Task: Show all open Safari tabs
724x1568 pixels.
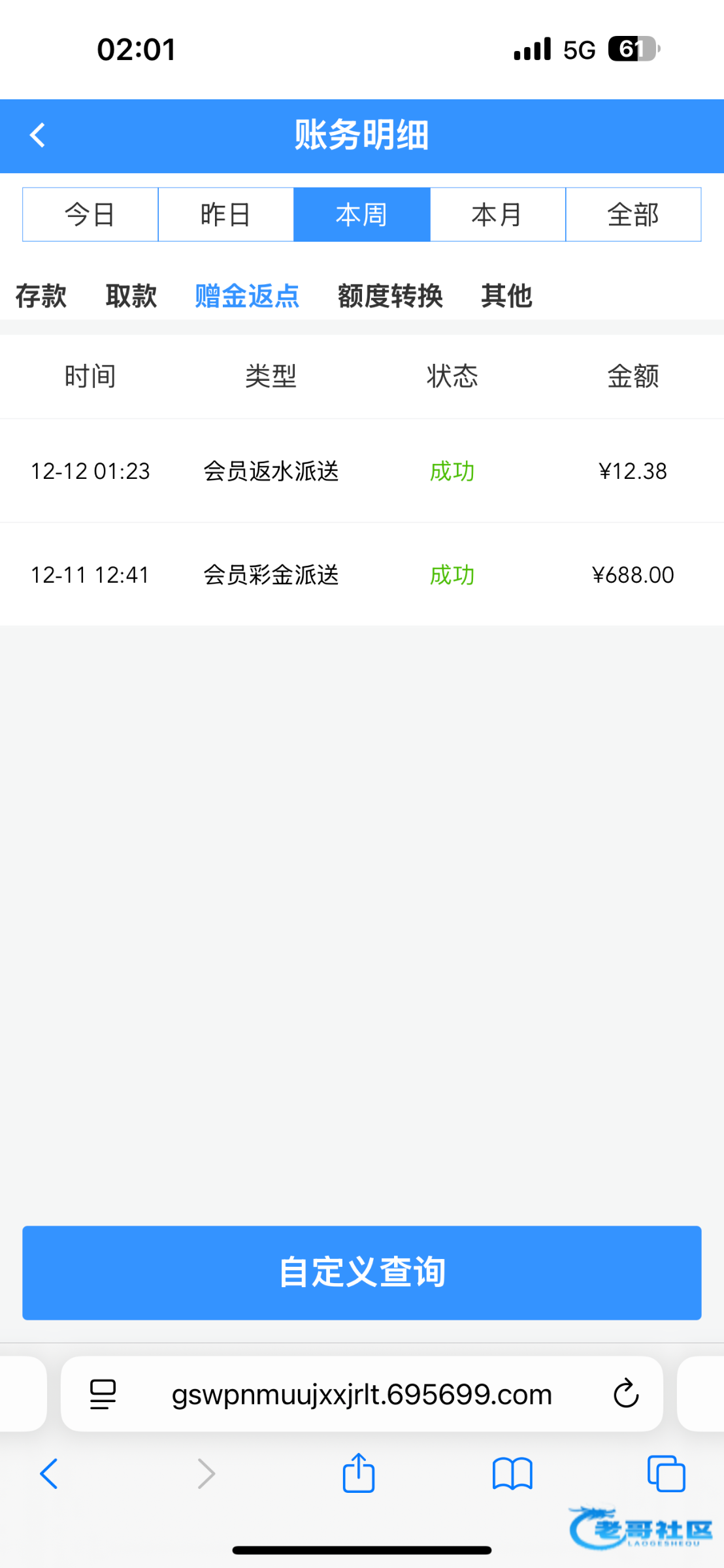Action: [x=666, y=1474]
